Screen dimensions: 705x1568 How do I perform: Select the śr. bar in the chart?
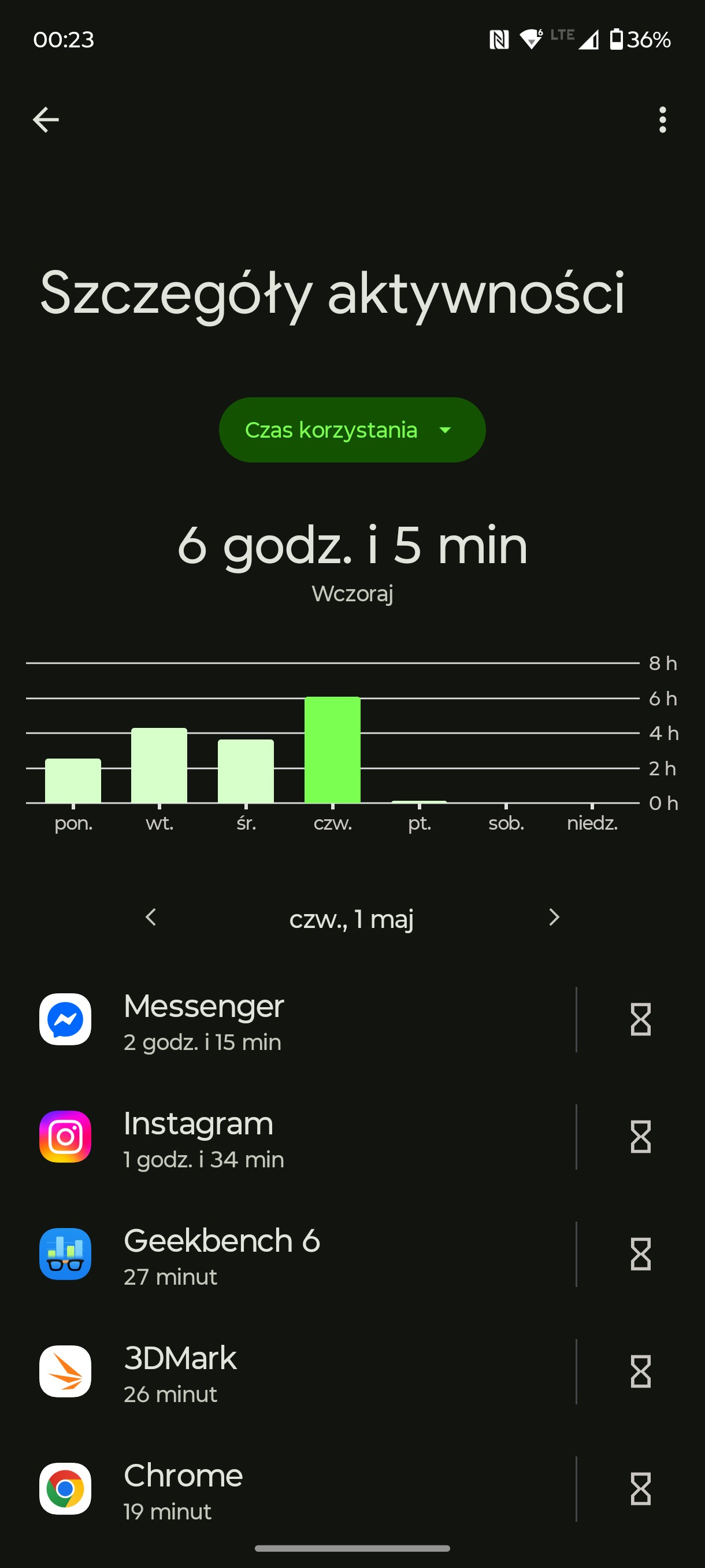tap(246, 771)
